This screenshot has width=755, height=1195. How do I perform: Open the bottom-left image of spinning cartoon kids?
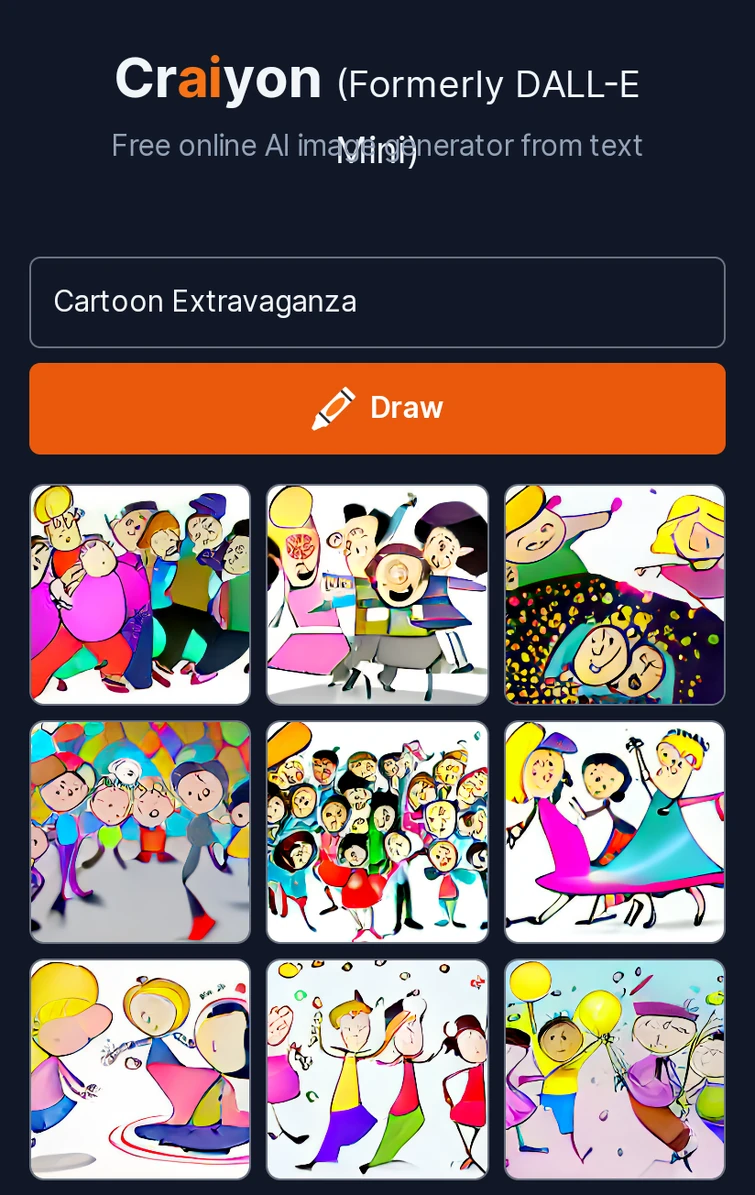(x=140, y=1068)
